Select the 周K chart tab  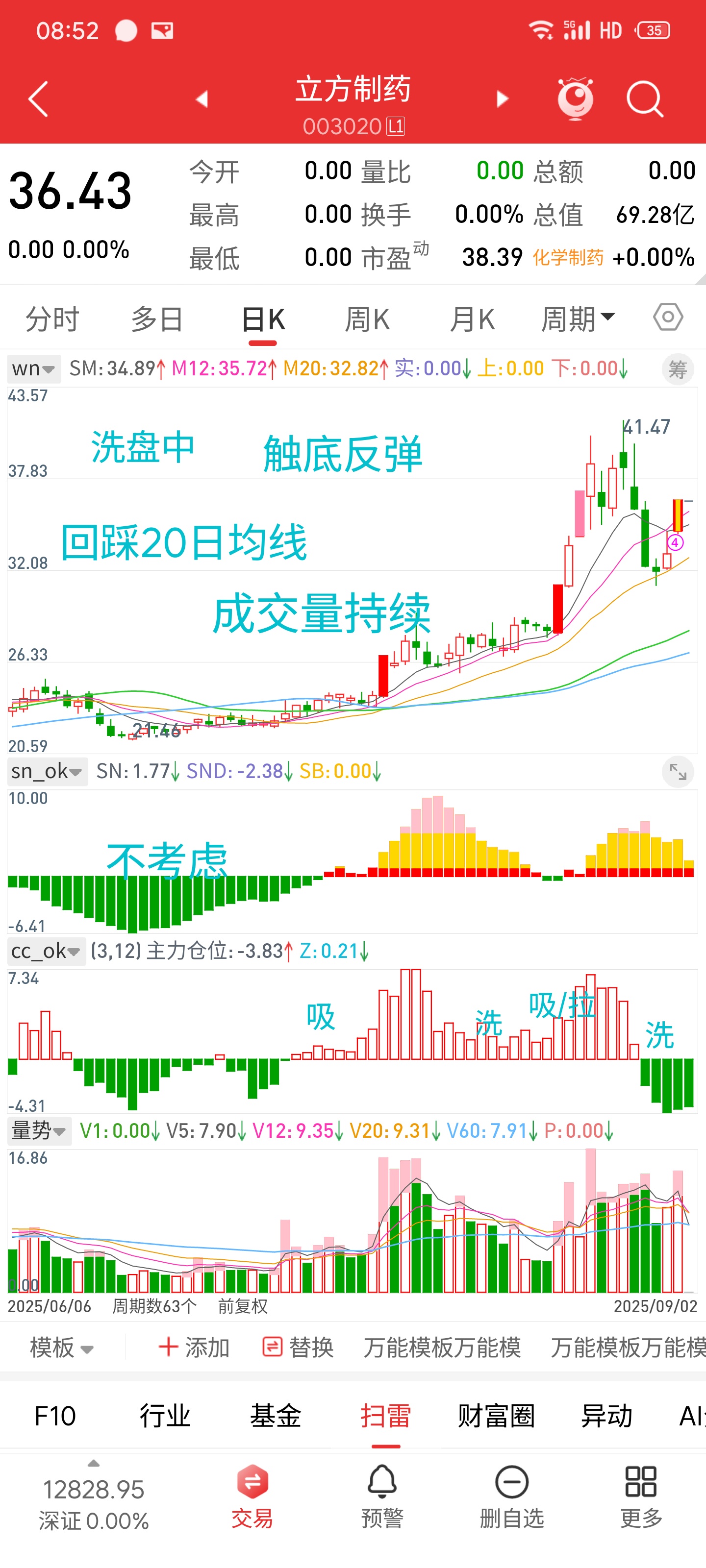click(x=367, y=319)
